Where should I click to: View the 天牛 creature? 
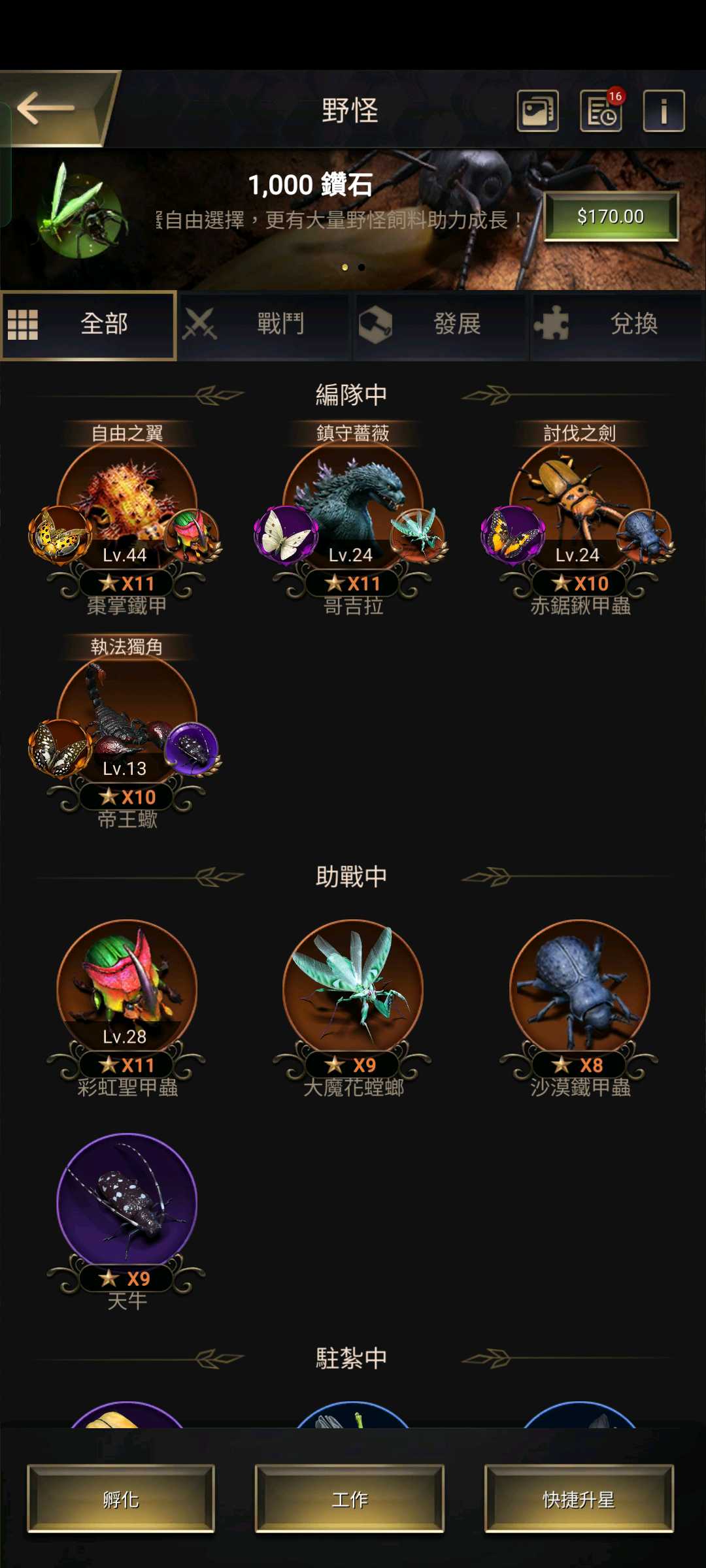(x=127, y=1201)
